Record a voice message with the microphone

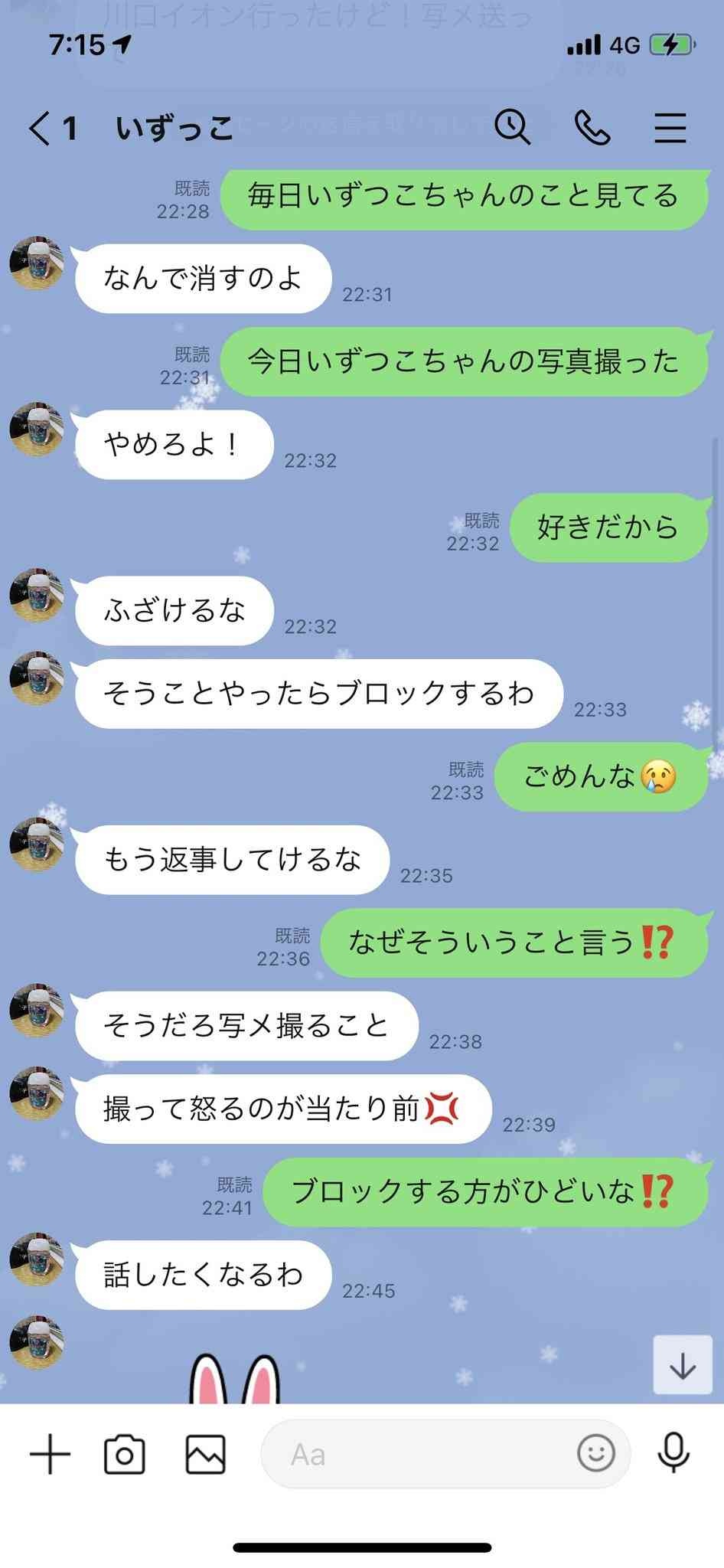pyautogui.click(x=673, y=1453)
